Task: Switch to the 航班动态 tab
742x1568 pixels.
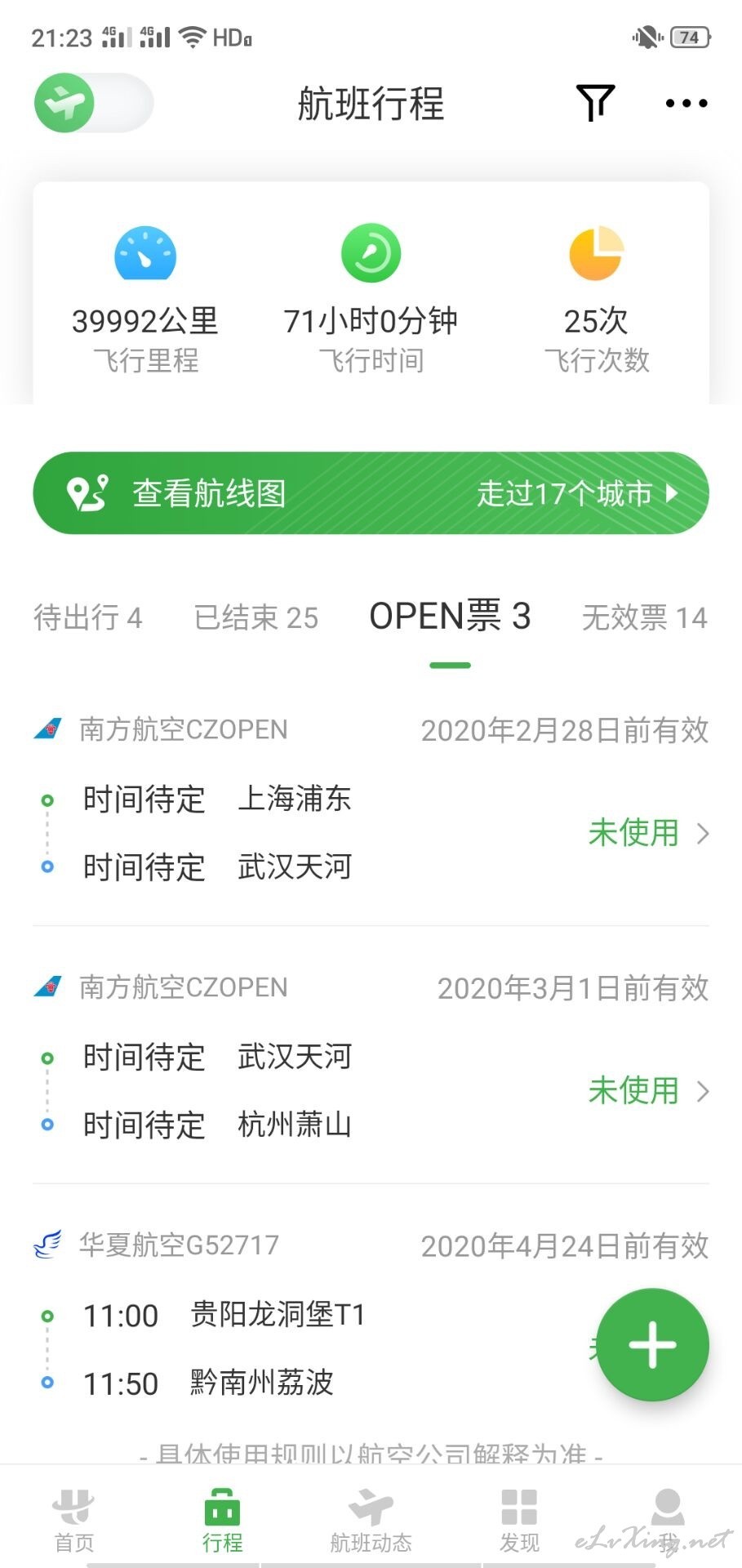Action: click(x=371, y=1521)
